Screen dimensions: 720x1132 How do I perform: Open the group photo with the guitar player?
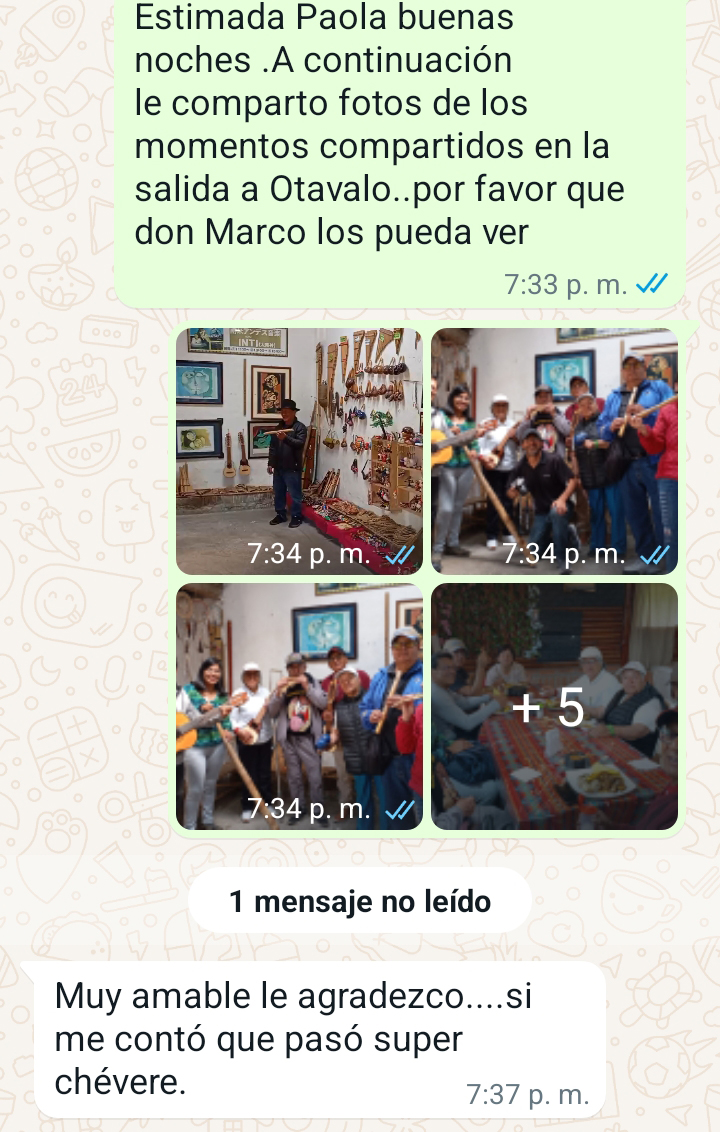[299, 706]
